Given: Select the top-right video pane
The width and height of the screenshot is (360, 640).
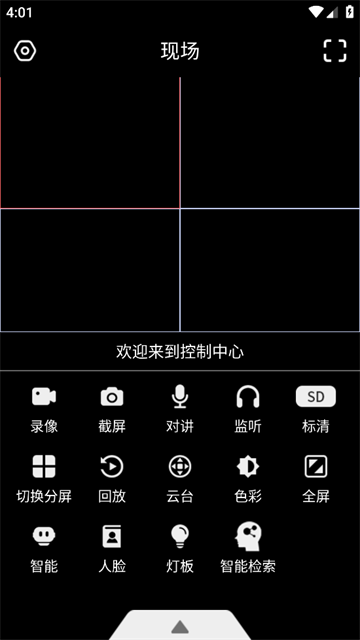Looking at the screenshot, I should (x=270, y=143).
